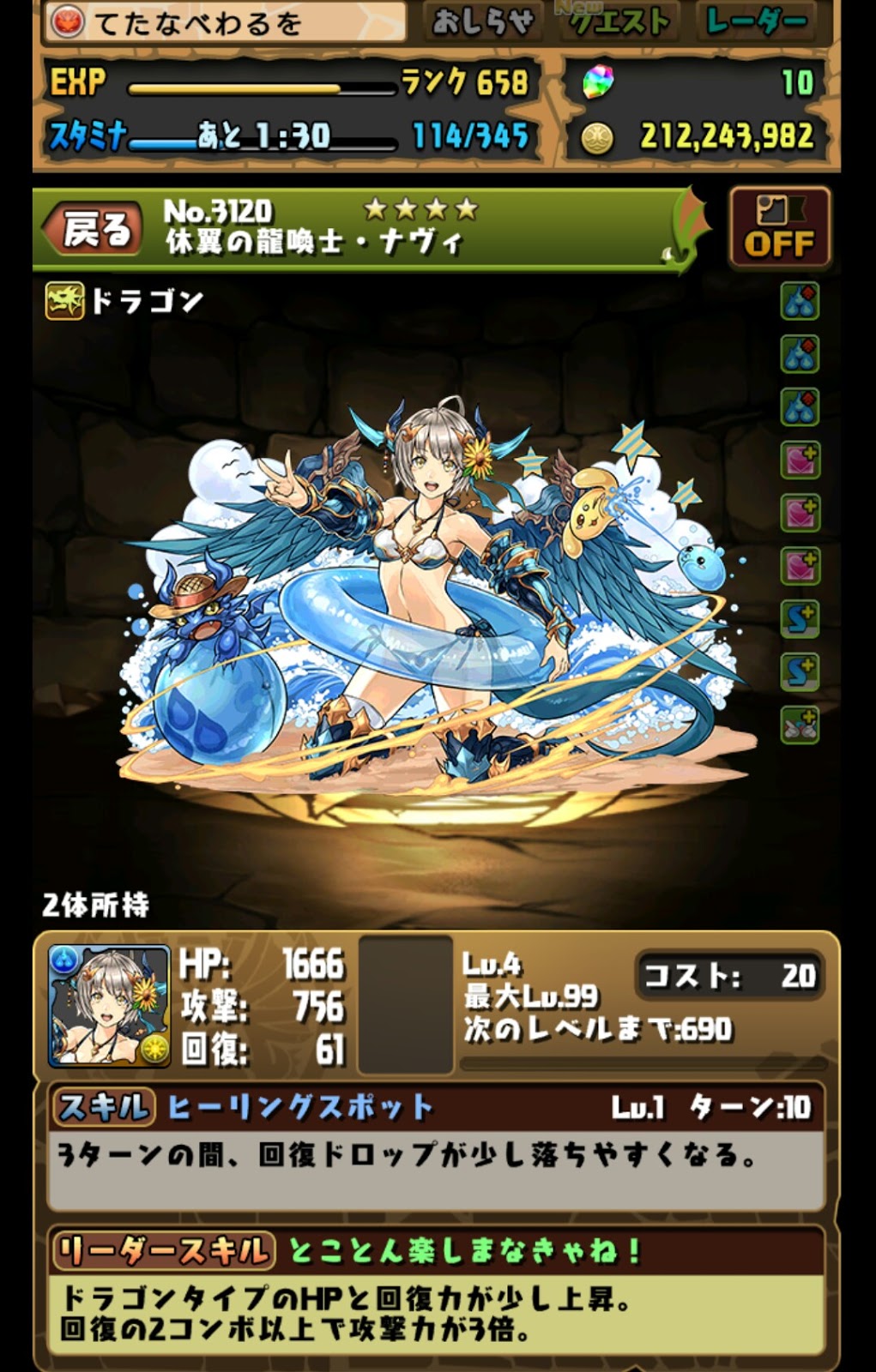
Task: Tap the 戻る back button
Action: coord(94,230)
